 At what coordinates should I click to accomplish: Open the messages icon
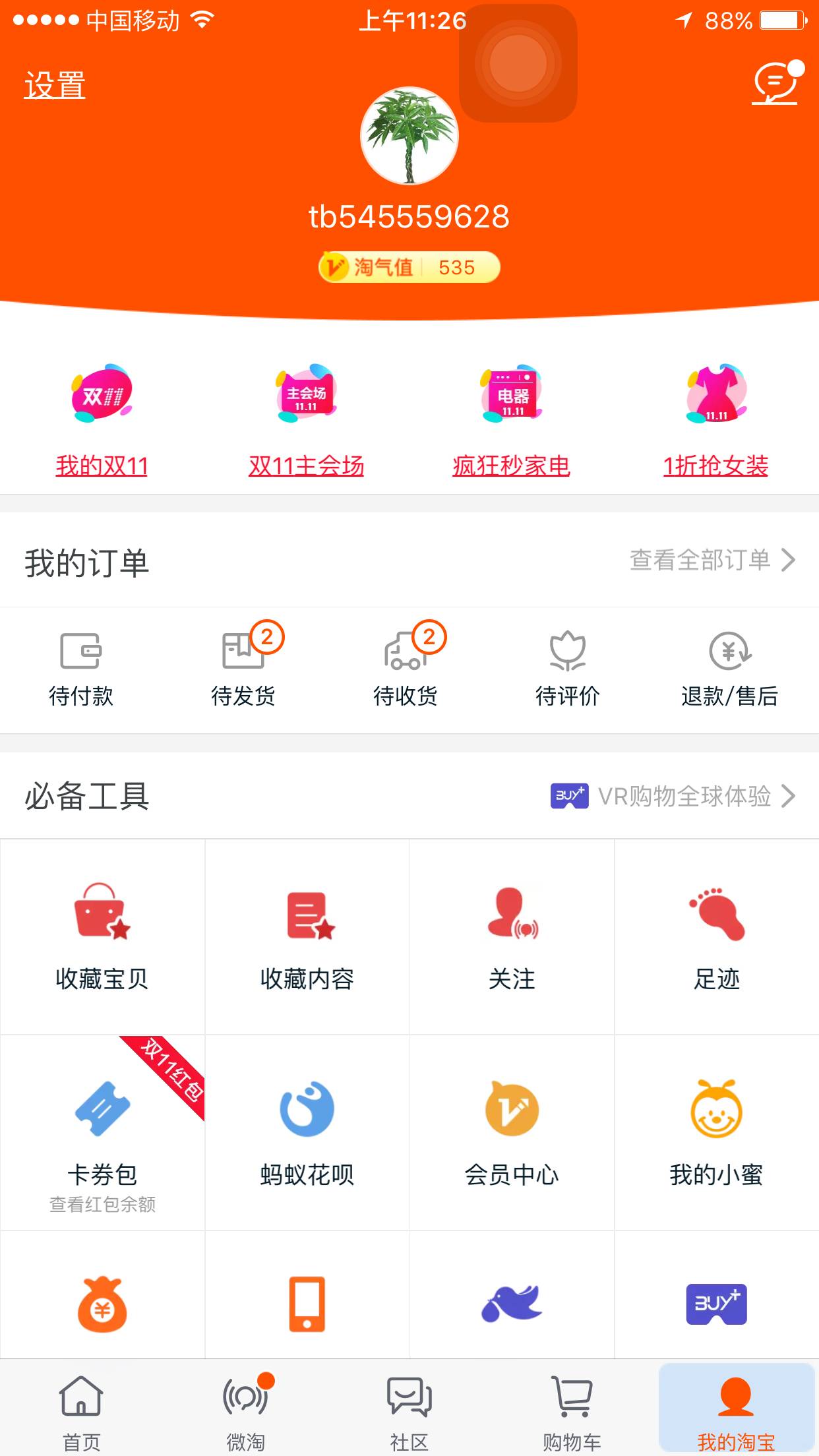776,84
